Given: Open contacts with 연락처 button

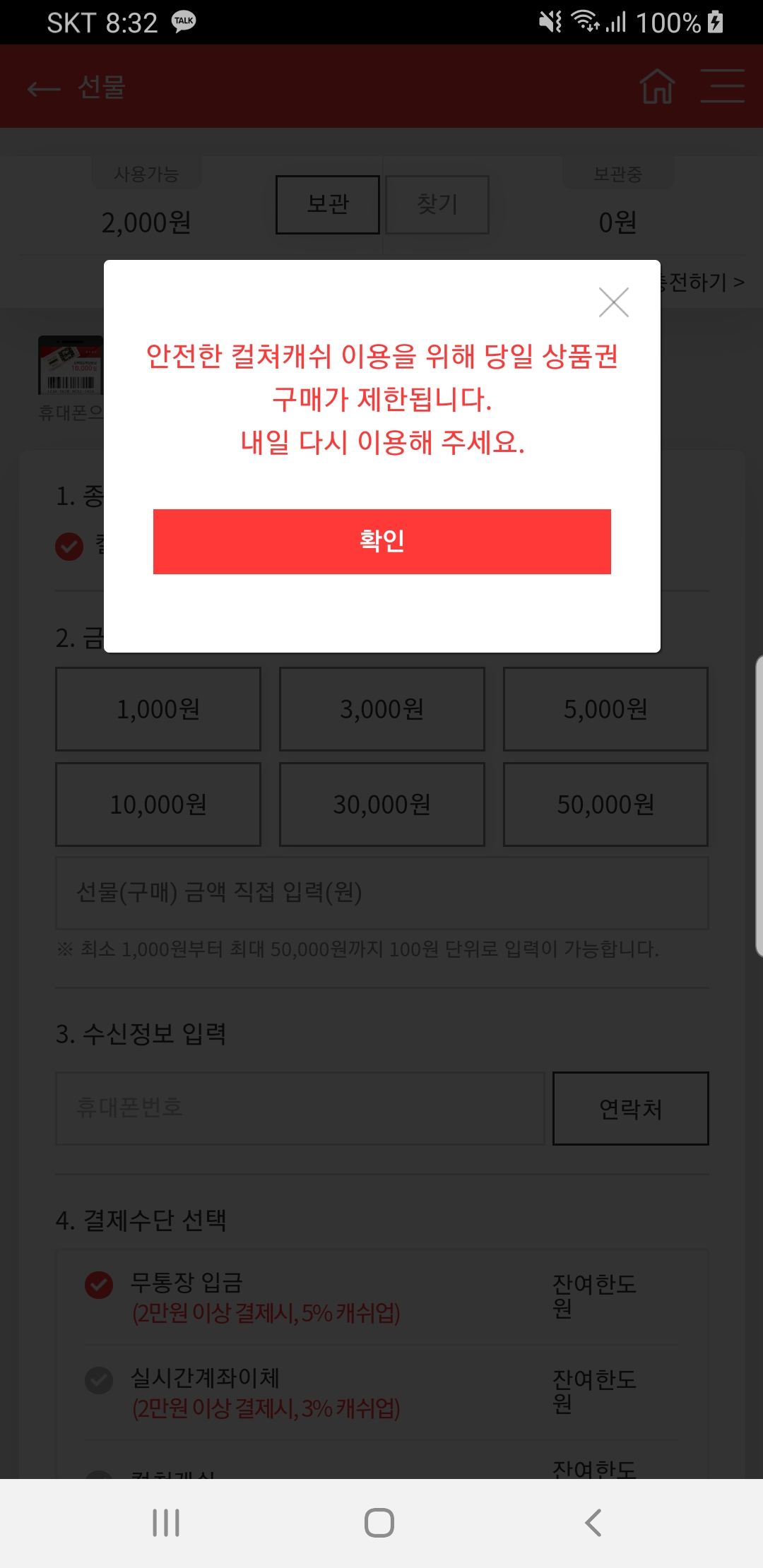Looking at the screenshot, I should point(630,1109).
